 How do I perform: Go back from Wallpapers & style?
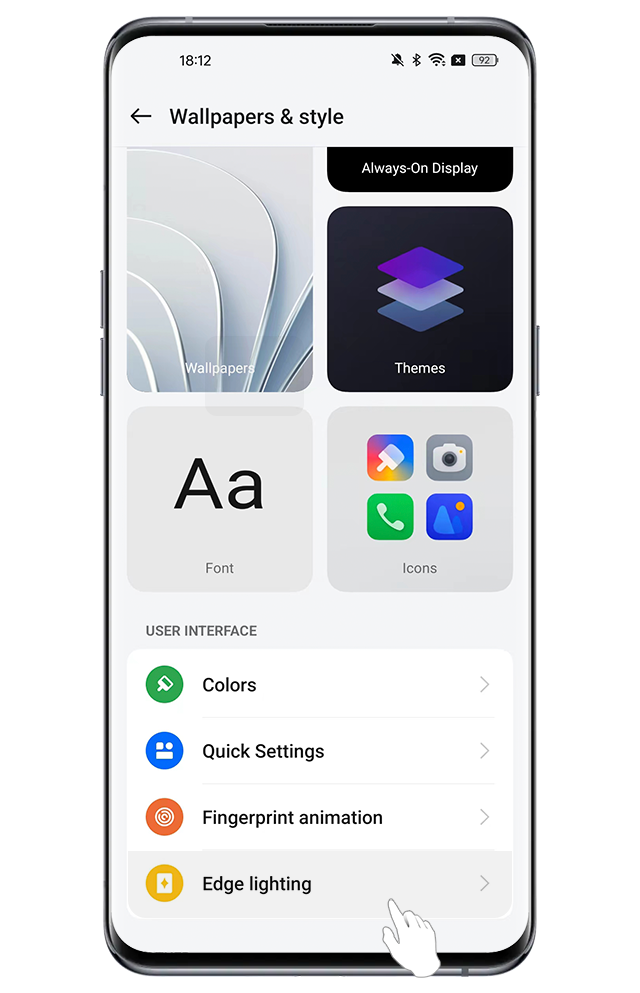[x=141, y=117]
